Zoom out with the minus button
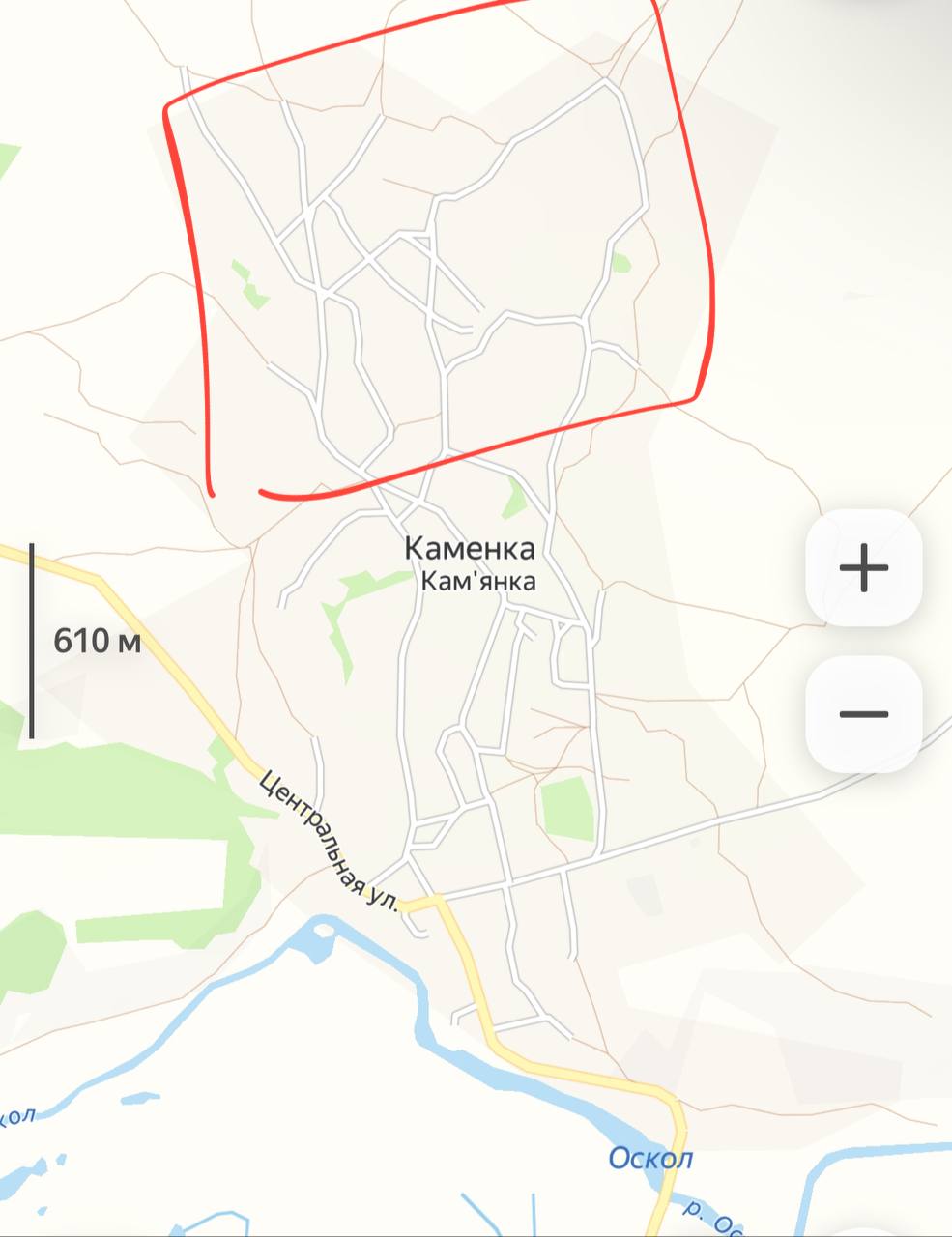 point(863,714)
